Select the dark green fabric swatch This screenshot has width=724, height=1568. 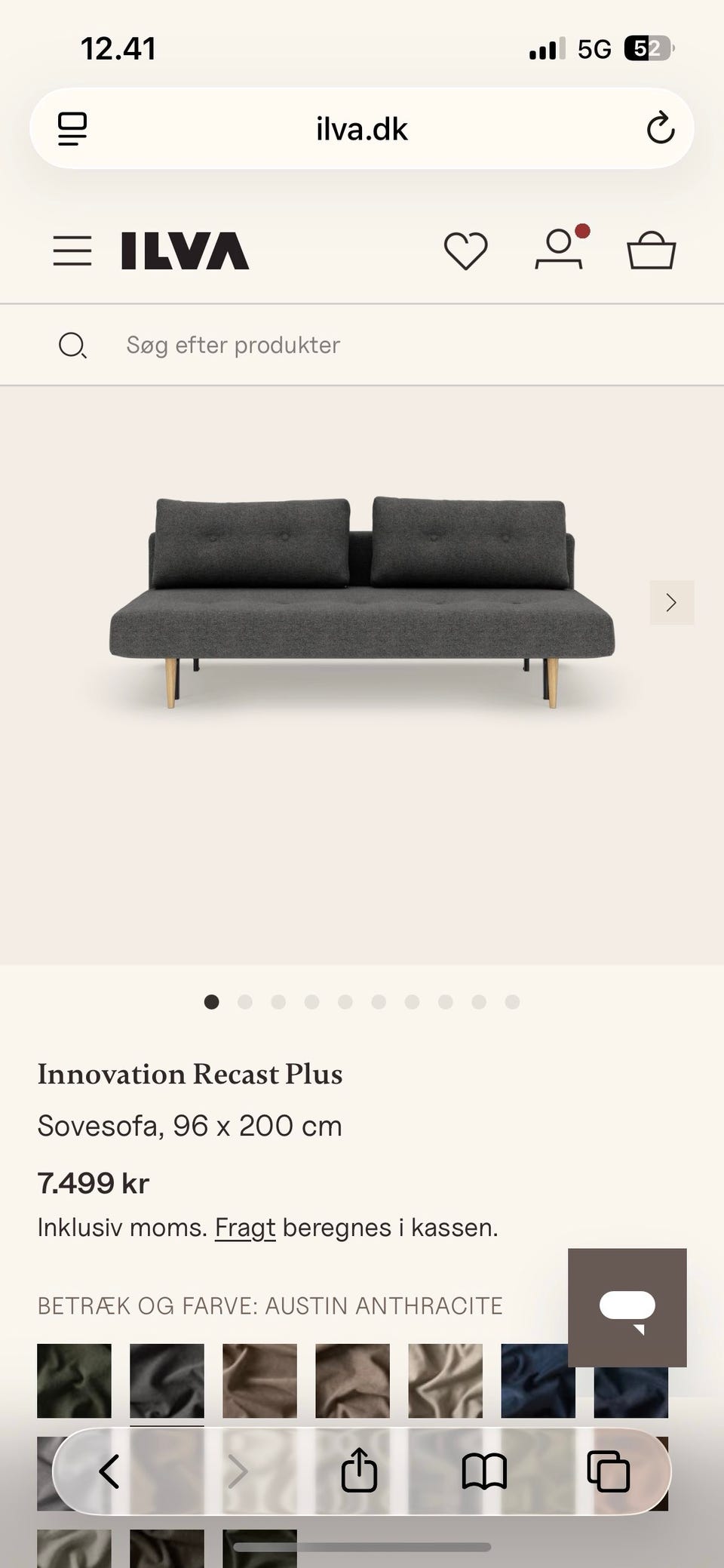point(74,1381)
